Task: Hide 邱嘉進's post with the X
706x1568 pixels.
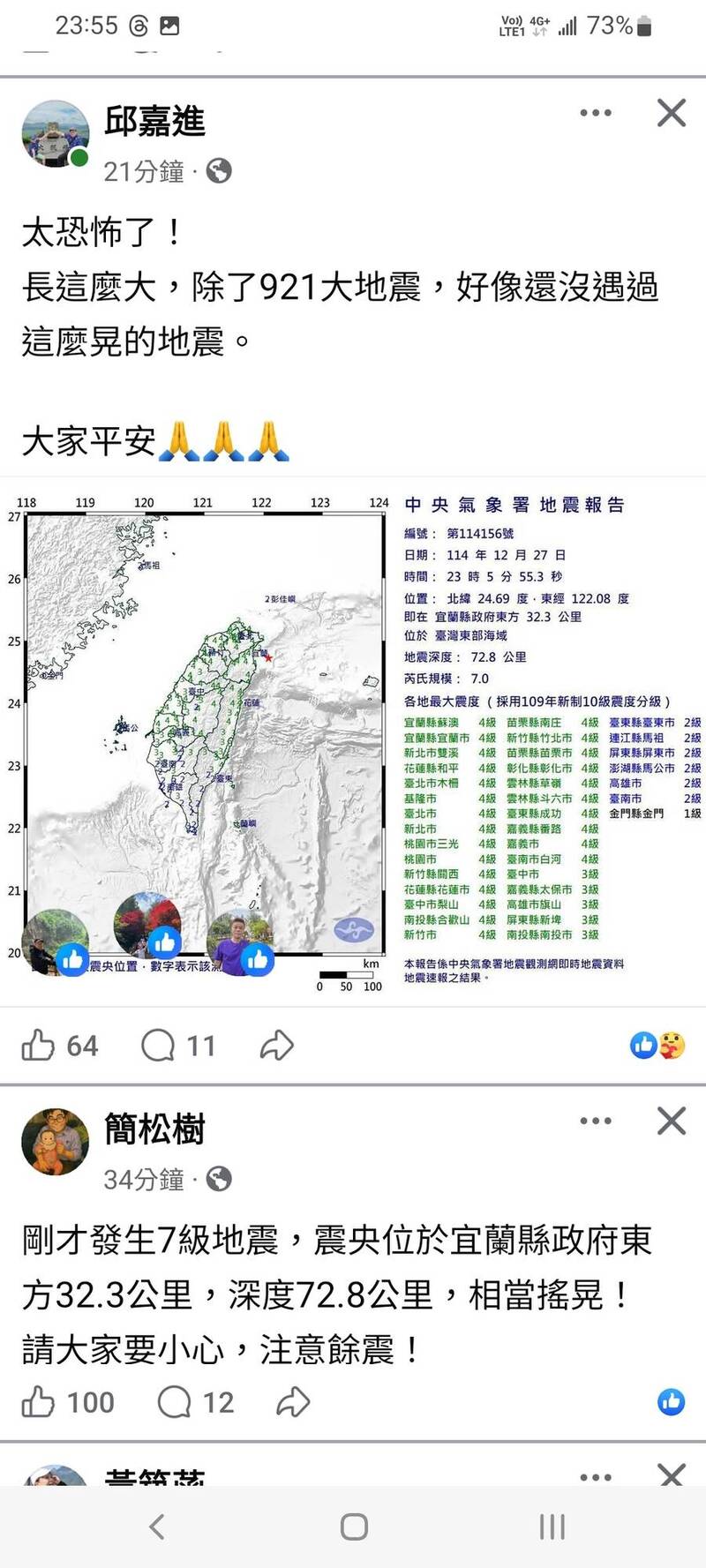Action: click(672, 113)
